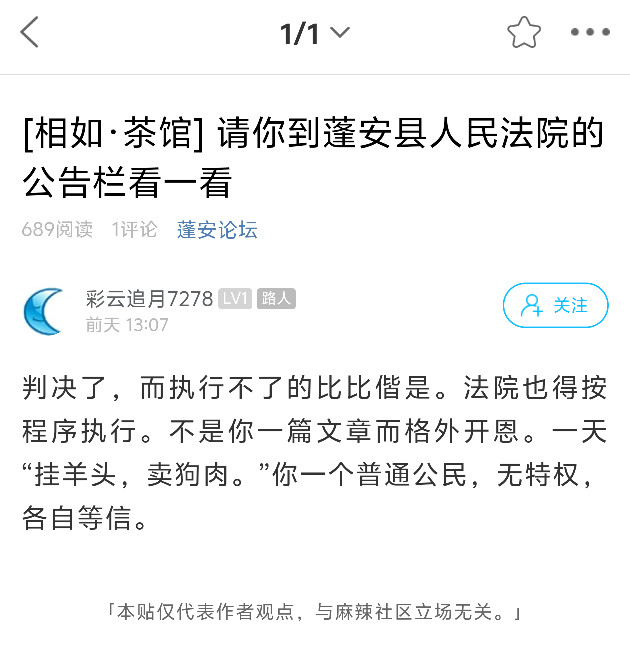
Task: Open the moon avatar of 彩云追月7278
Action: [x=44, y=310]
